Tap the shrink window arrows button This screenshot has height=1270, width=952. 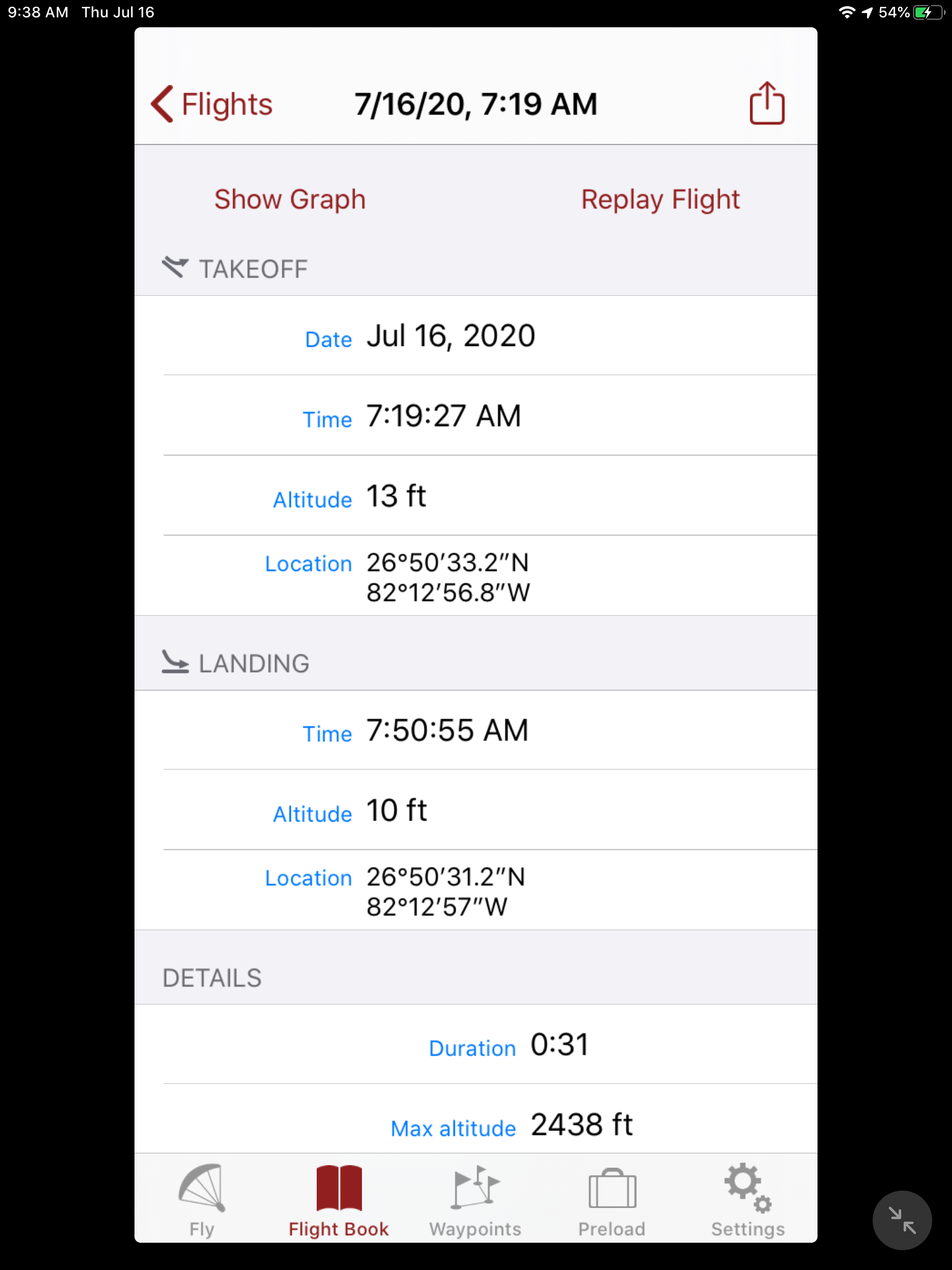click(902, 1220)
